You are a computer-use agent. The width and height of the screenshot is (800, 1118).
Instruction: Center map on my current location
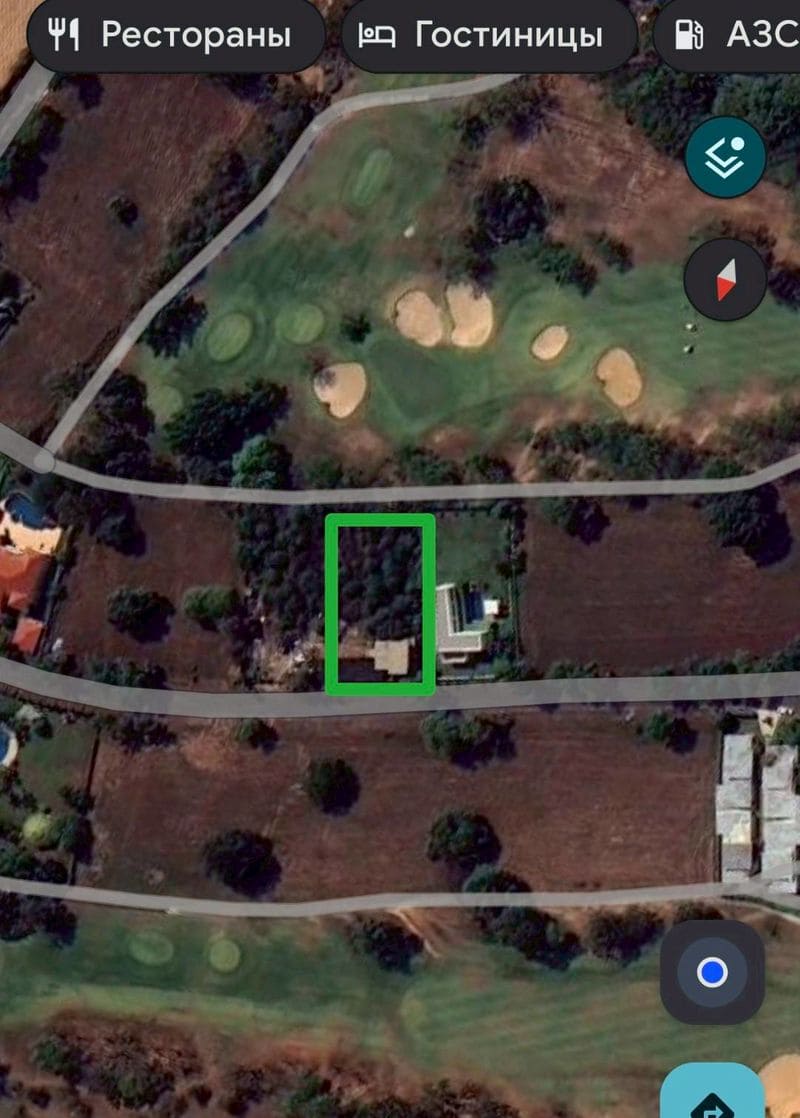(x=712, y=971)
